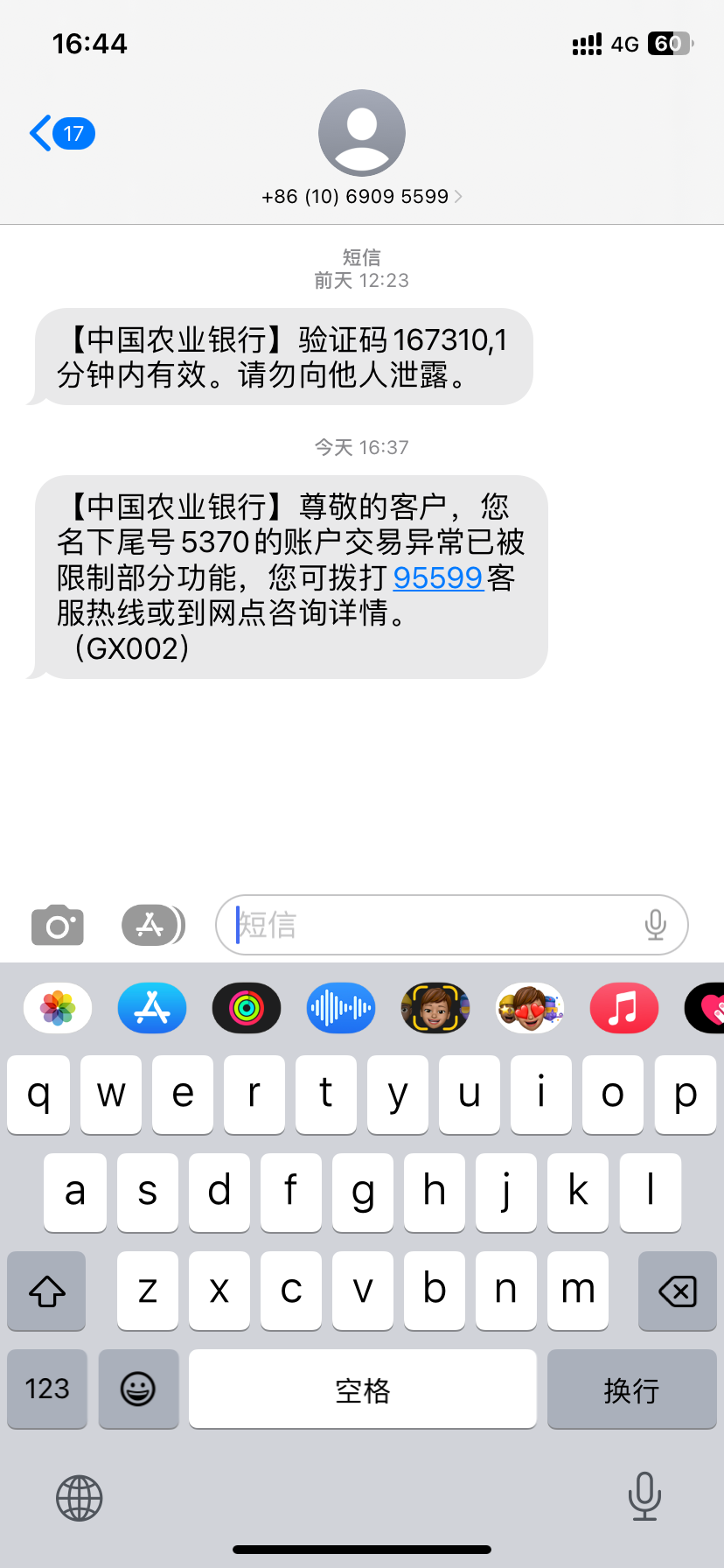Image resolution: width=724 pixels, height=1568 pixels.
Task: Open contact details for +86 (10) 6909 5599
Action: [x=361, y=196]
